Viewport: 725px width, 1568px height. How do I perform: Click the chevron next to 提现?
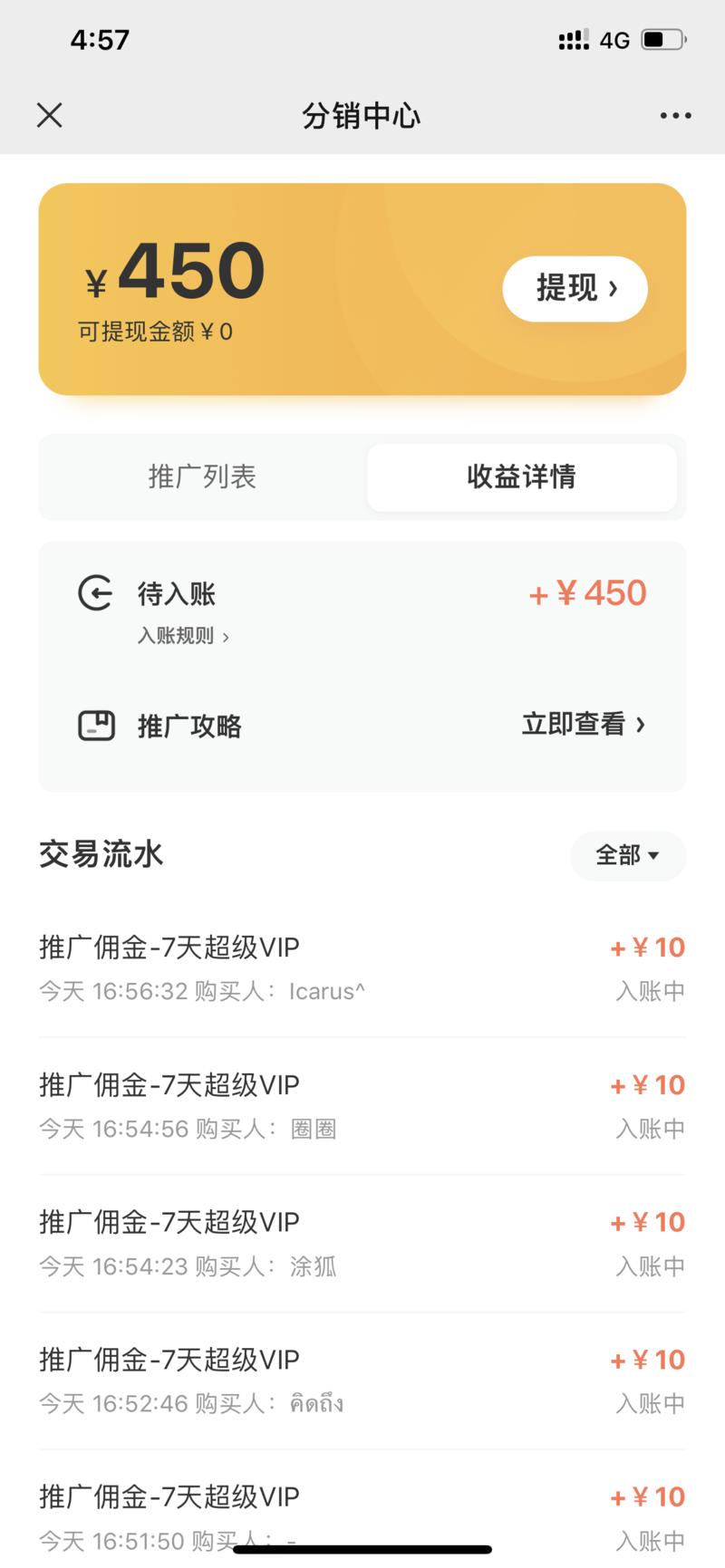pyautogui.click(x=614, y=288)
